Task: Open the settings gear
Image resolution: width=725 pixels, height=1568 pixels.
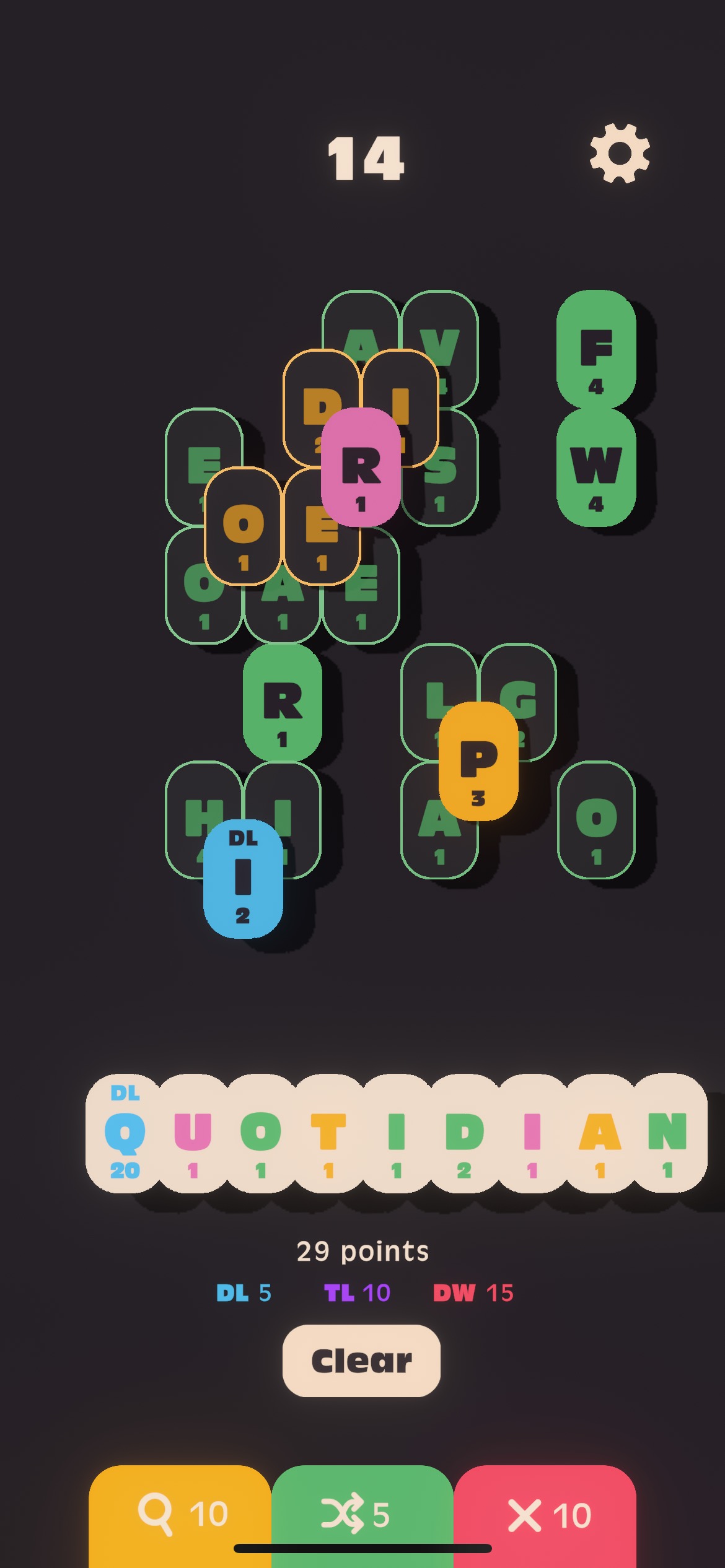Action: (620, 154)
